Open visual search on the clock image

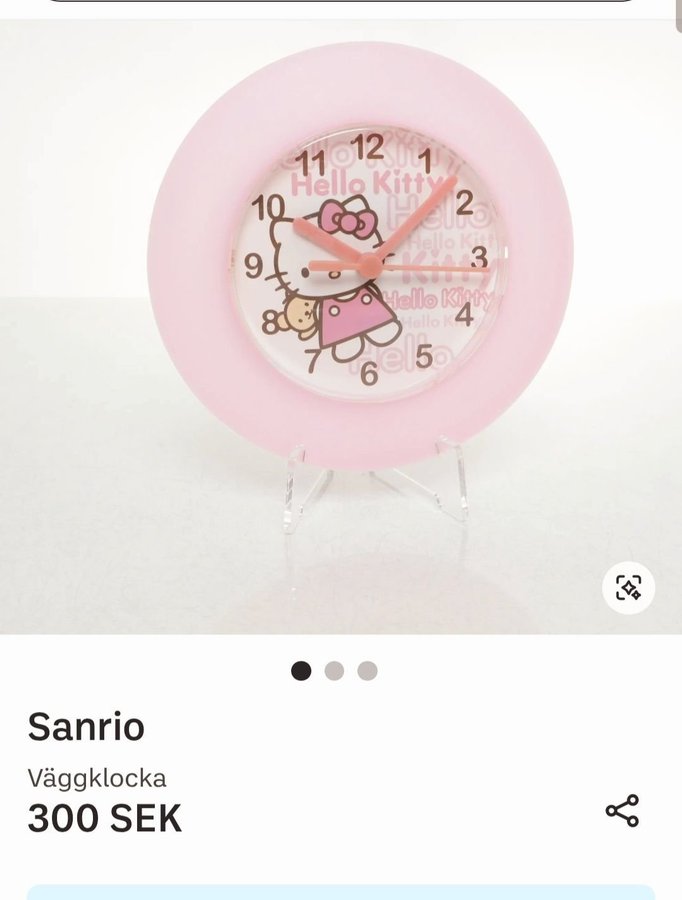pyautogui.click(x=628, y=588)
